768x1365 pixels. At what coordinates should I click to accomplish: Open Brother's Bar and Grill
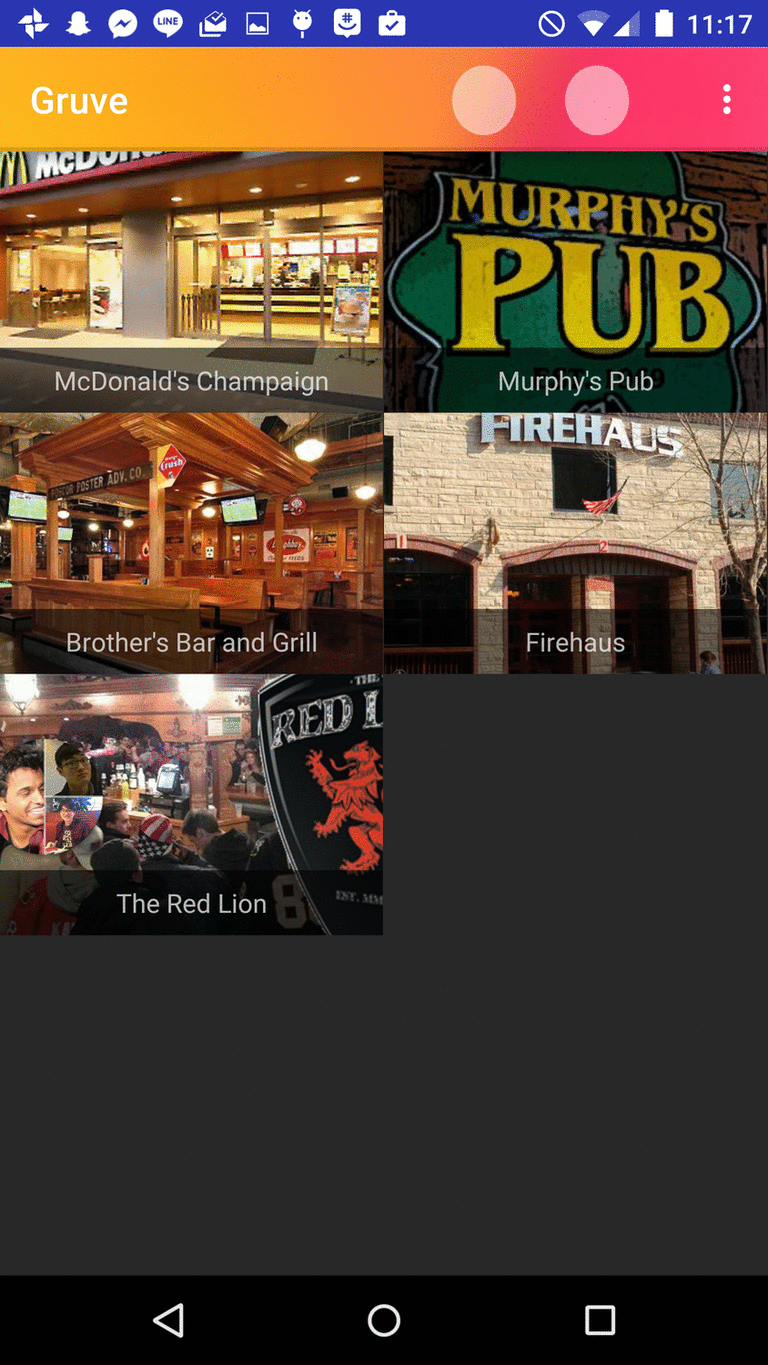[191, 543]
